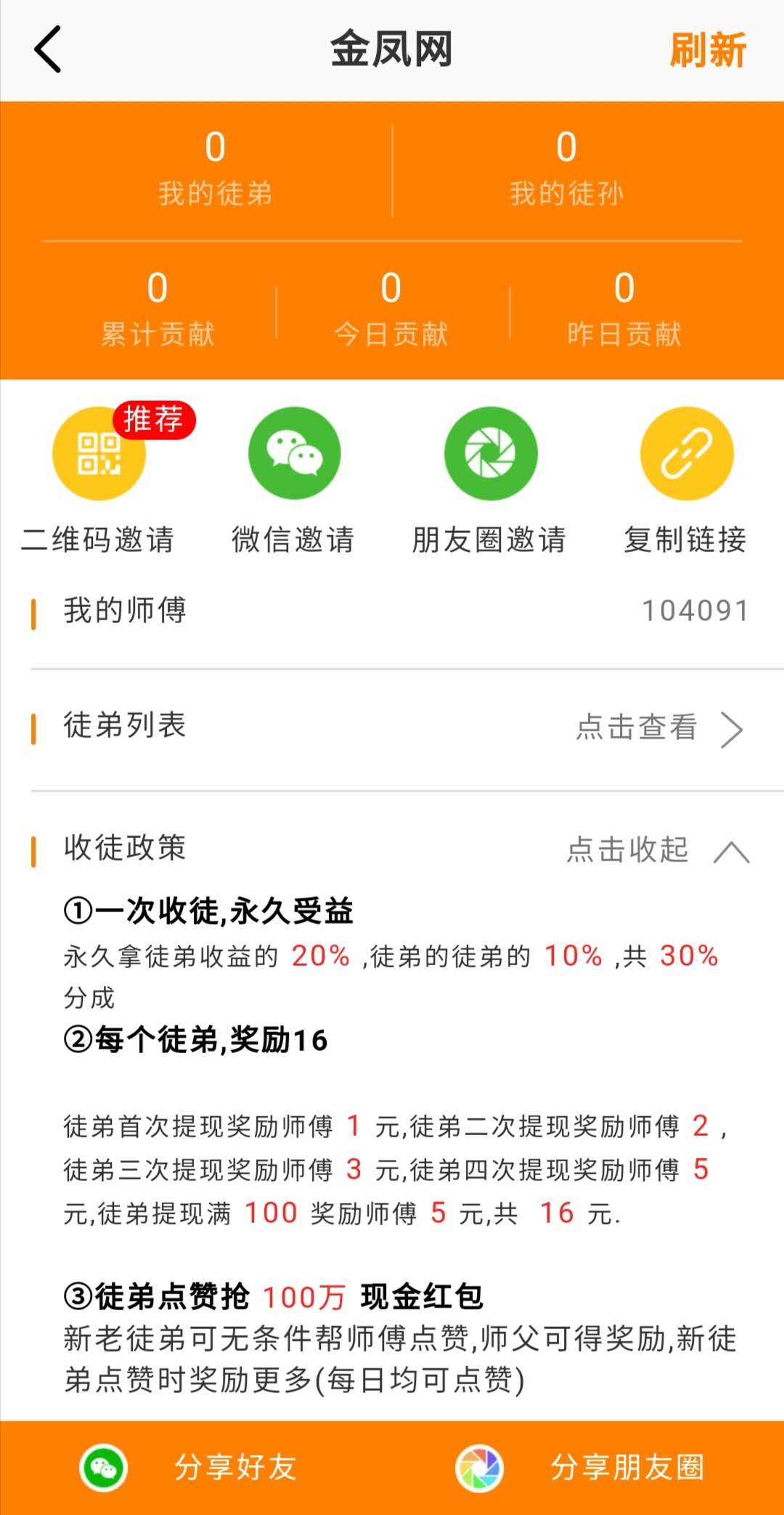Collapse the 收徒政策 section
The height and width of the screenshot is (1515, 784).
pos(657,850)
